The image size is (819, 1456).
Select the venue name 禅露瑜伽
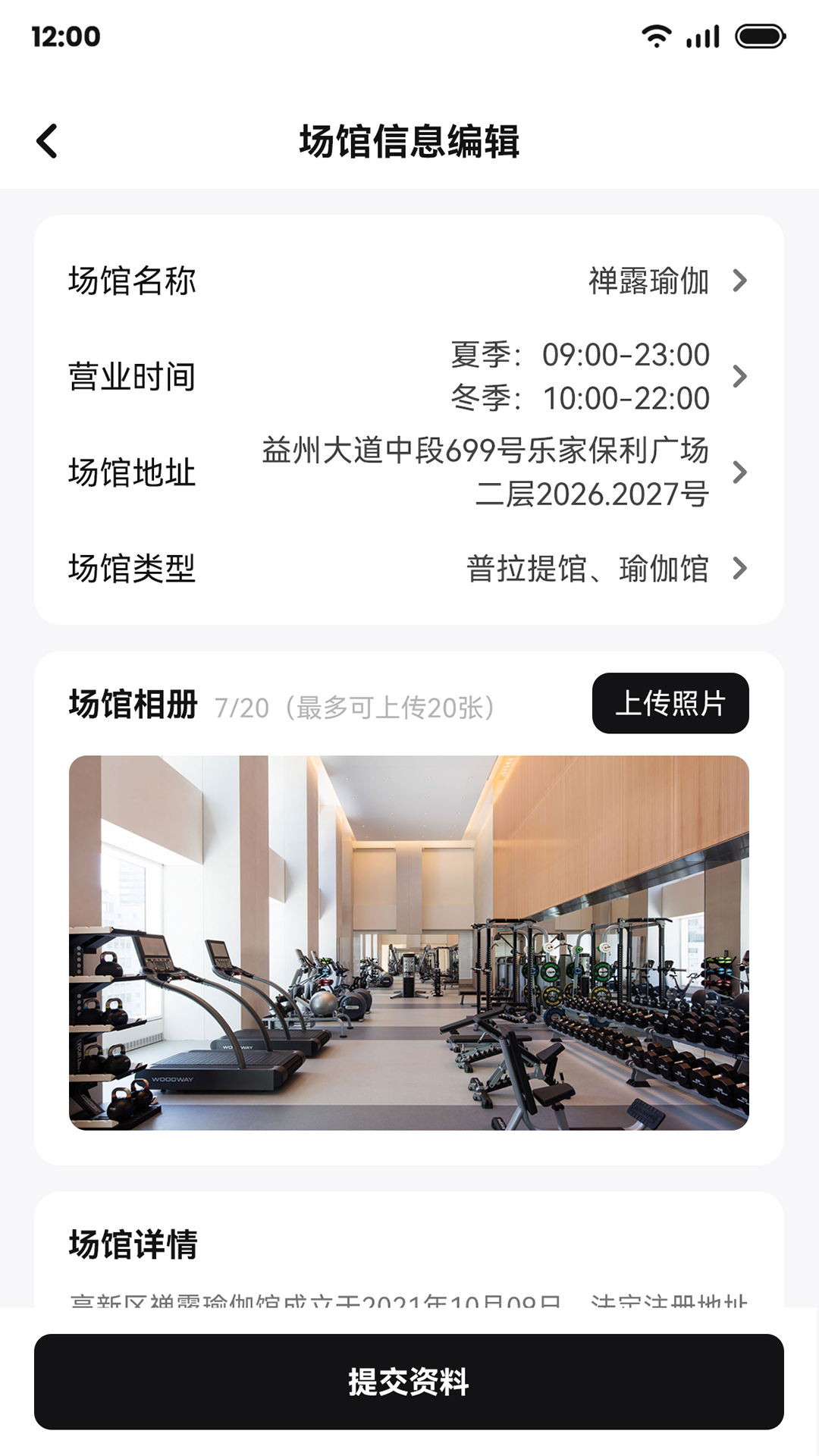650,279
